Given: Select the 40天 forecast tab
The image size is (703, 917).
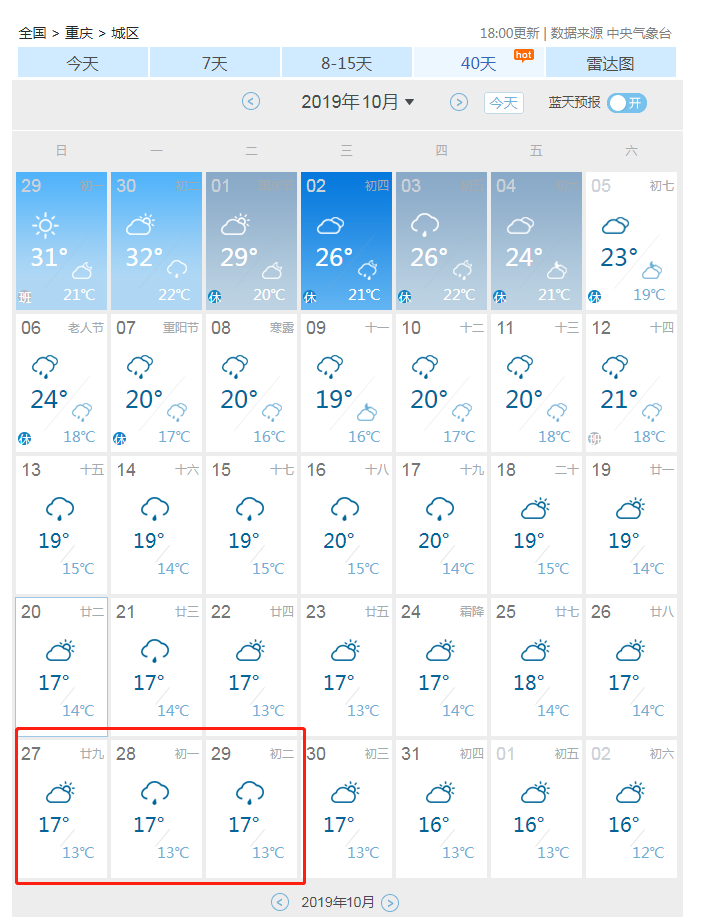Looking at the screenshot, I should coord(479,63).
